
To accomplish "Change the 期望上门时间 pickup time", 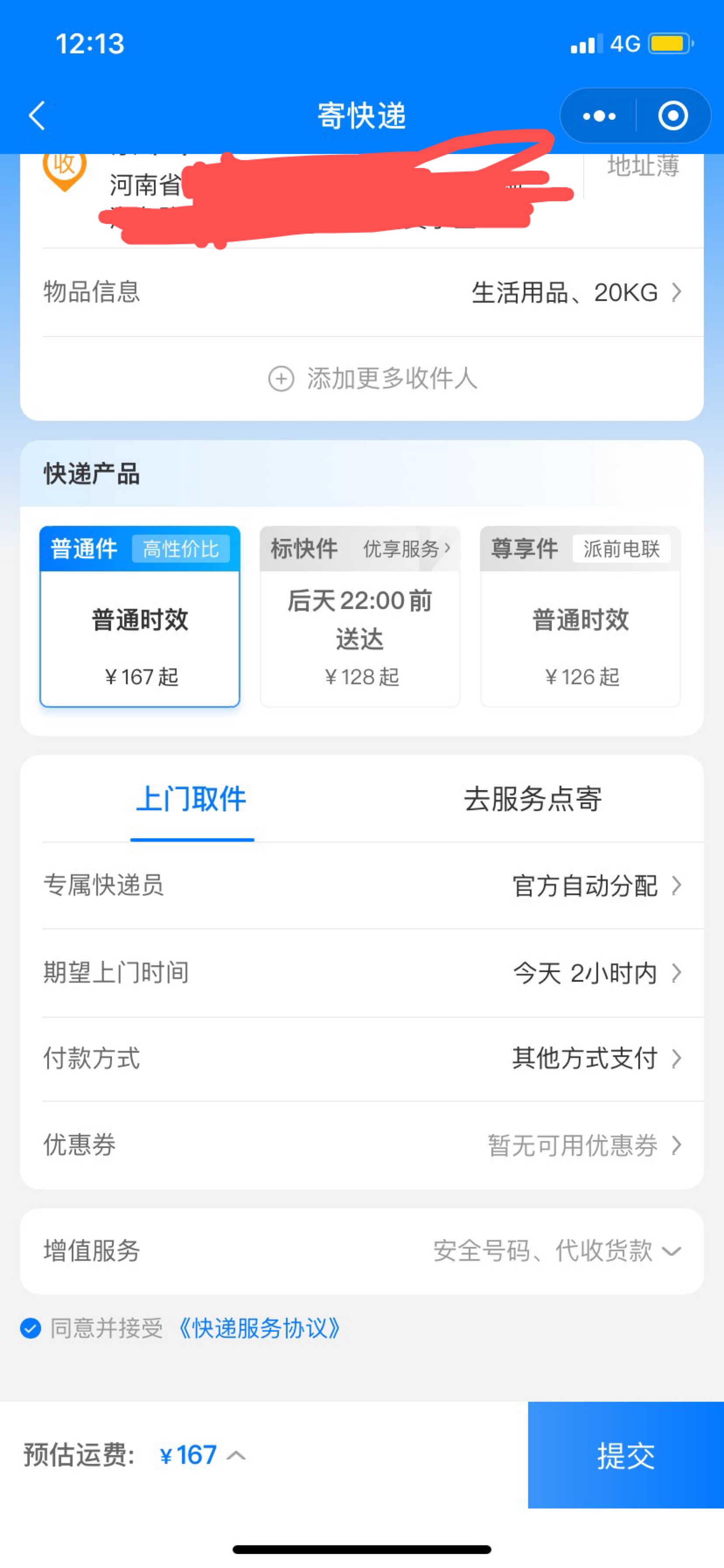I will click(x=362, y=973).
